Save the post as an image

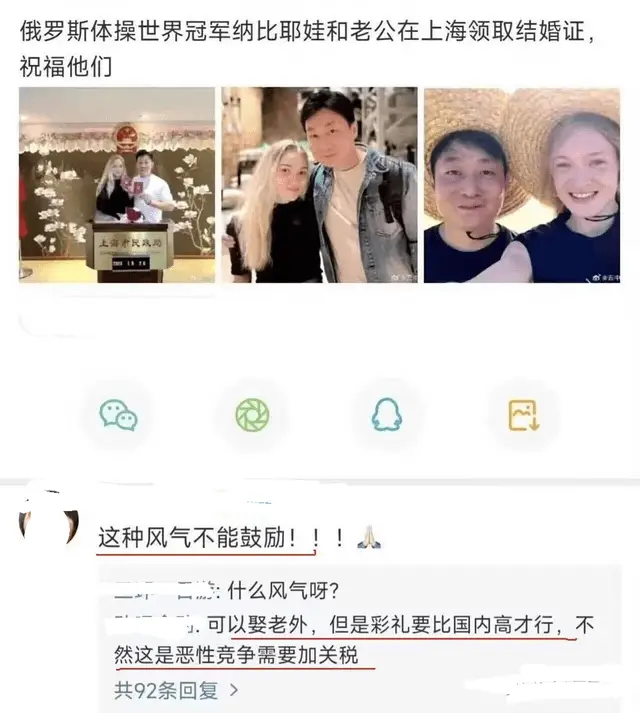(x=523, y=414)
